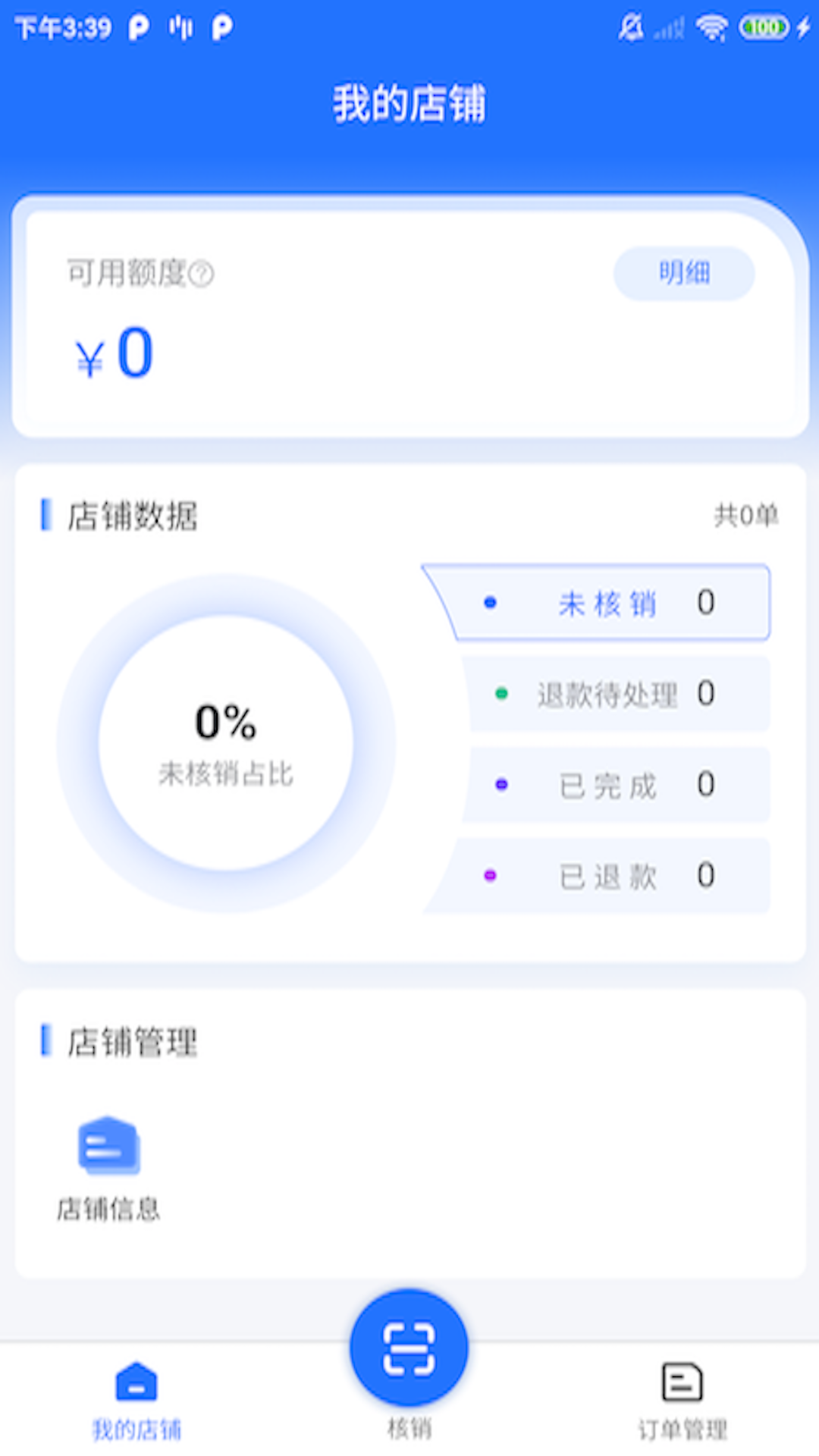Select the 退款待处理 data segment
The image size is (819, 1456).
pos(618,694)
